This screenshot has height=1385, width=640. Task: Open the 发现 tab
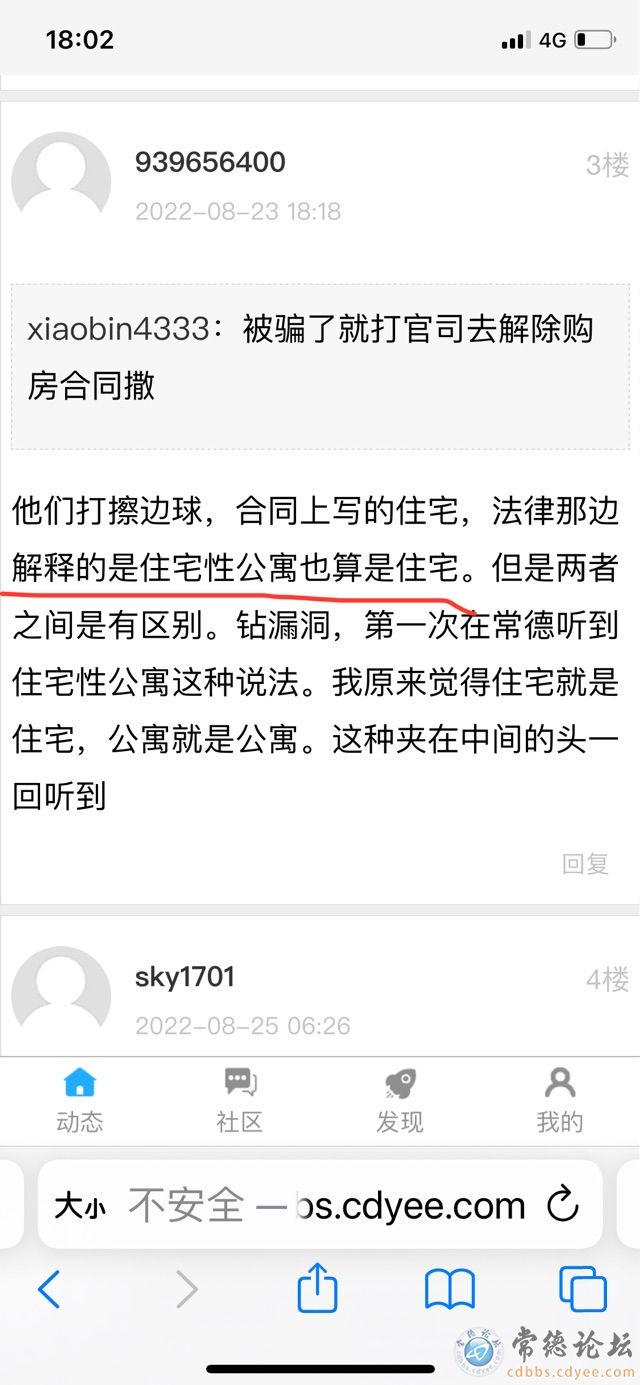pyautogui.click(x=399, y=1100)
